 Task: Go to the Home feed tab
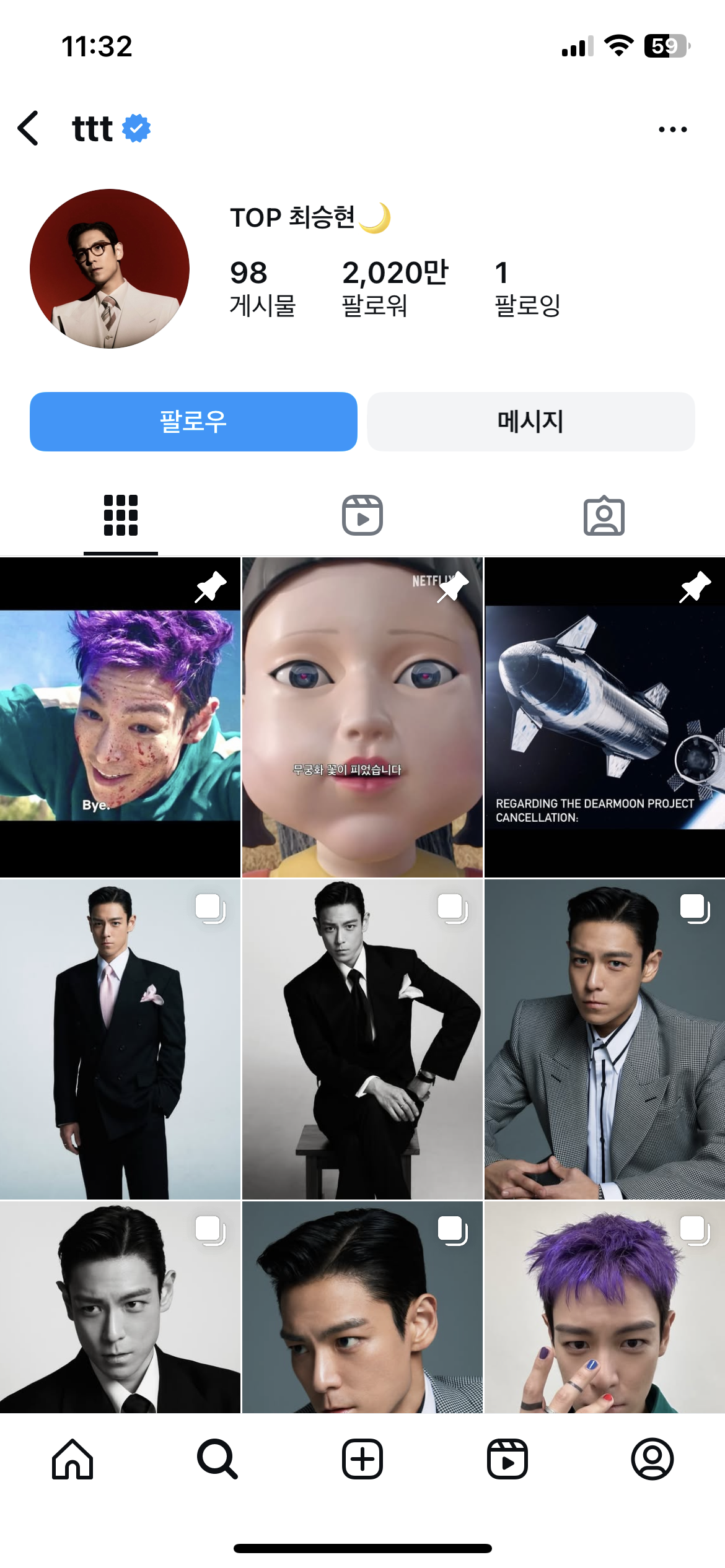point(72,1459)
